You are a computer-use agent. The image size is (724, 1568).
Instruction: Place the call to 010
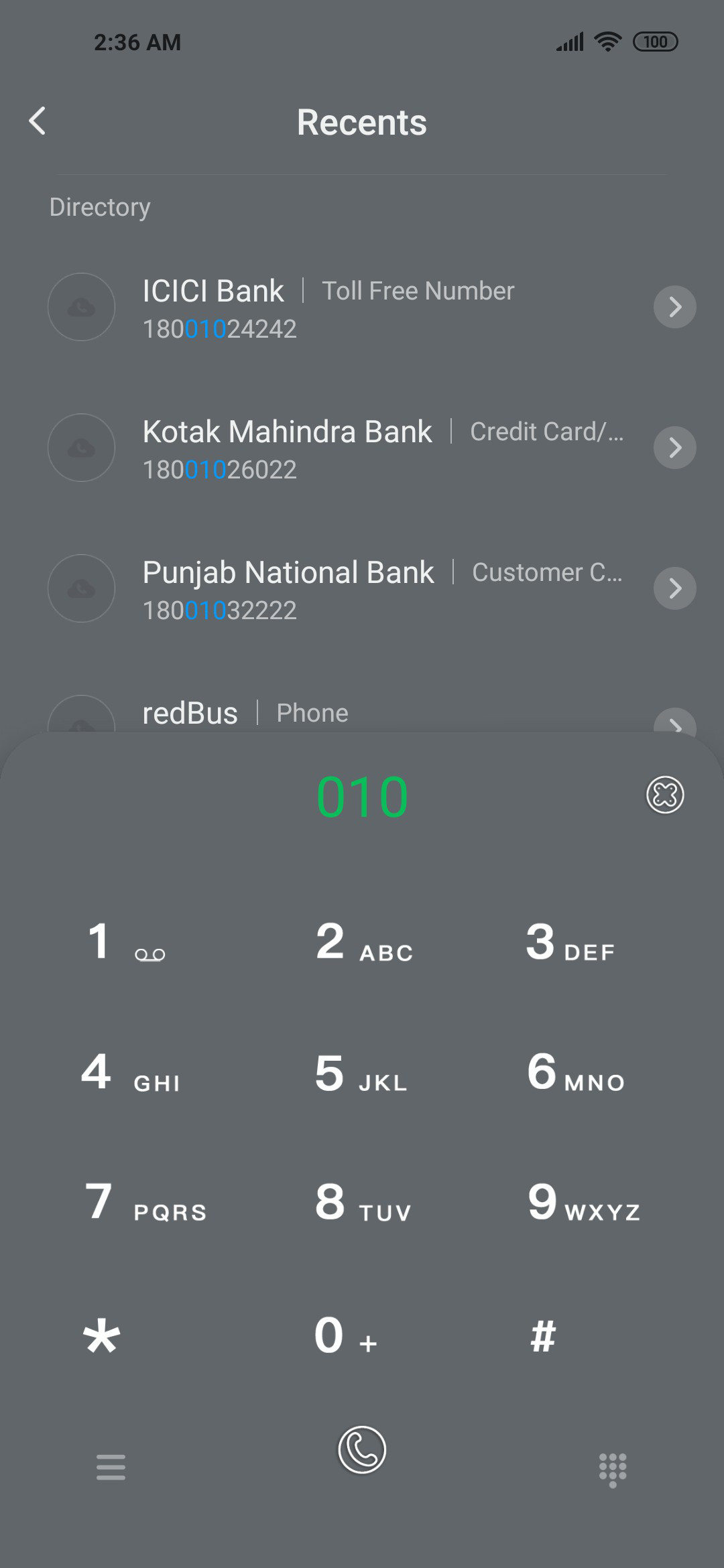point(362,1450)
